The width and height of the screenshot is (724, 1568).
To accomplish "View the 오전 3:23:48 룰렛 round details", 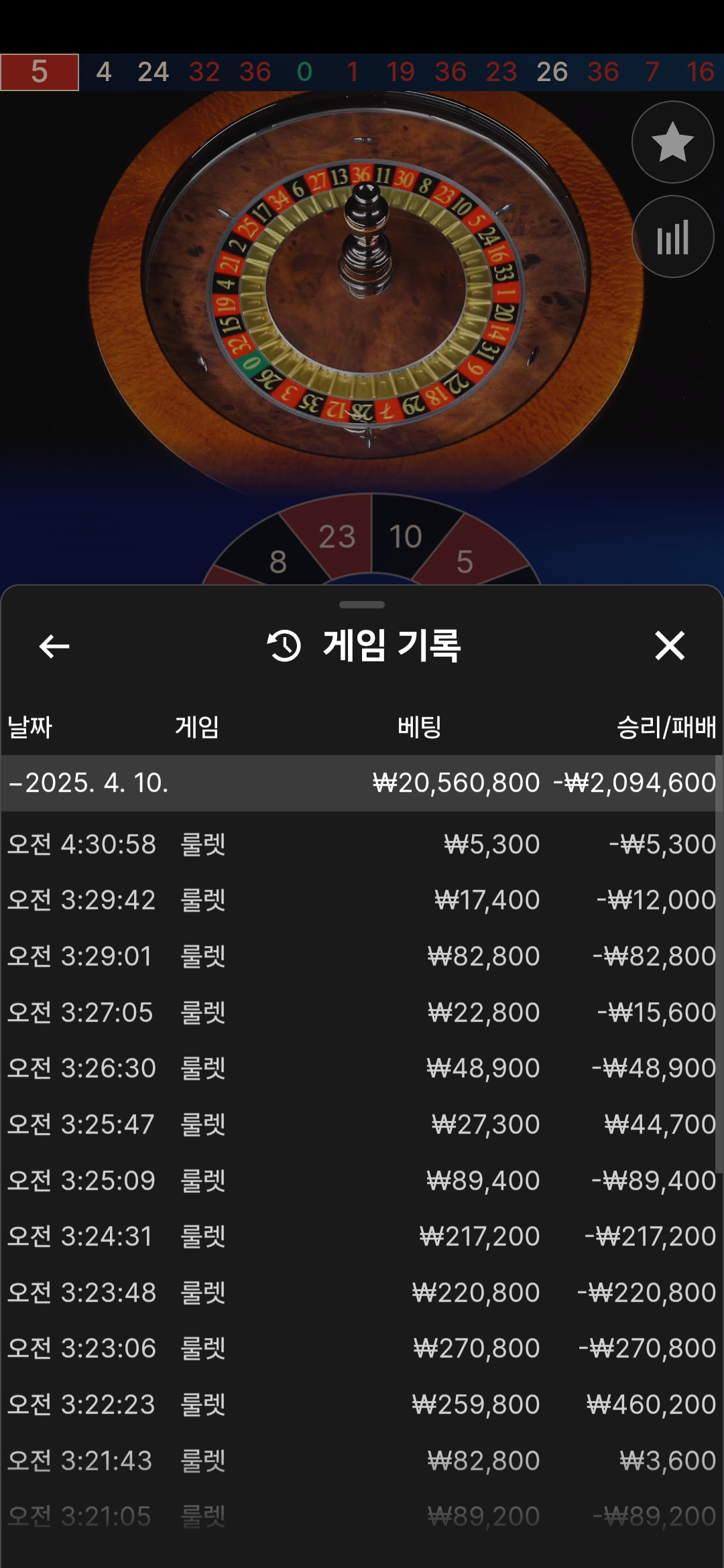I will tap(362, 1293).
